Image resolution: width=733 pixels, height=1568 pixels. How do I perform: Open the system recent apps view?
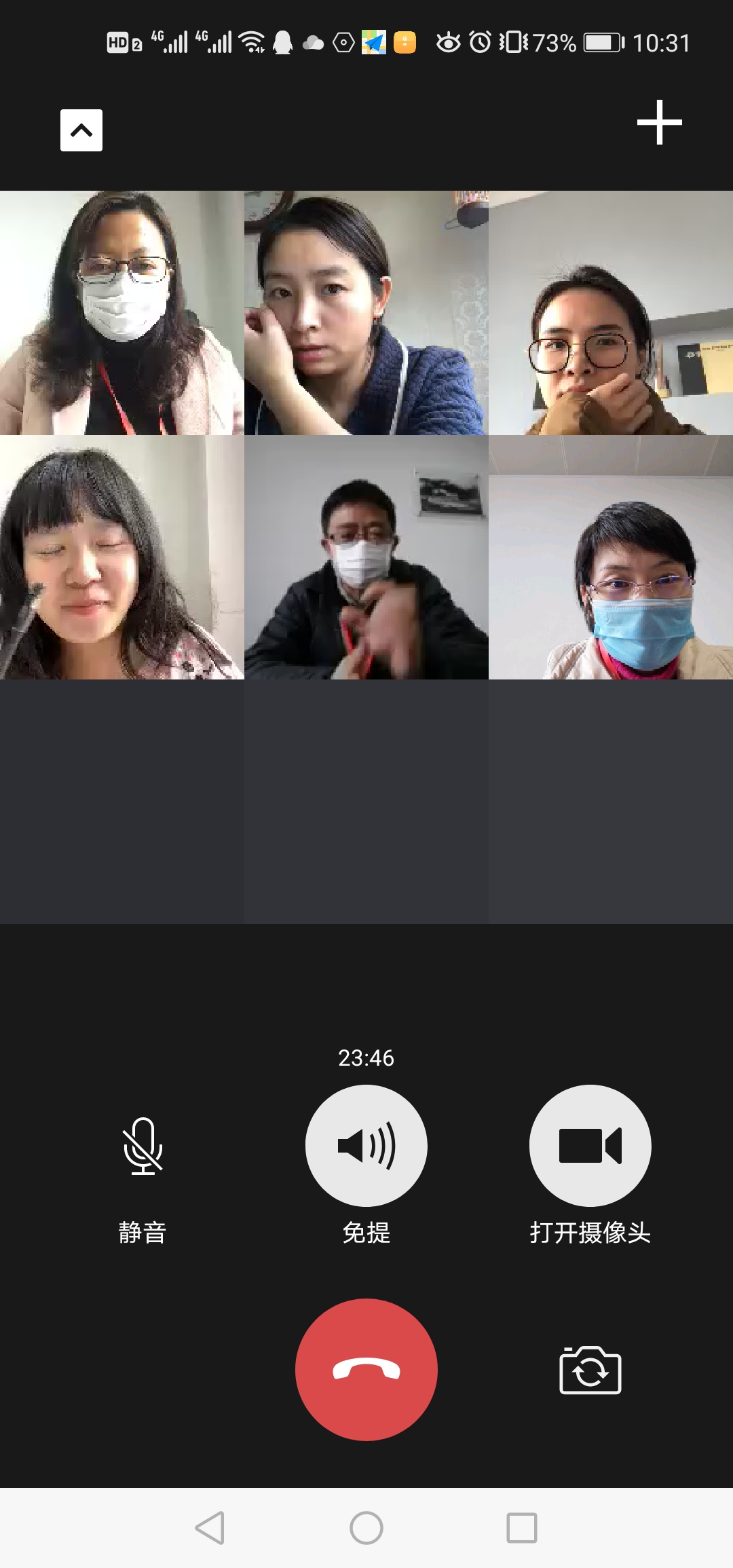(x=522, y=1528)
